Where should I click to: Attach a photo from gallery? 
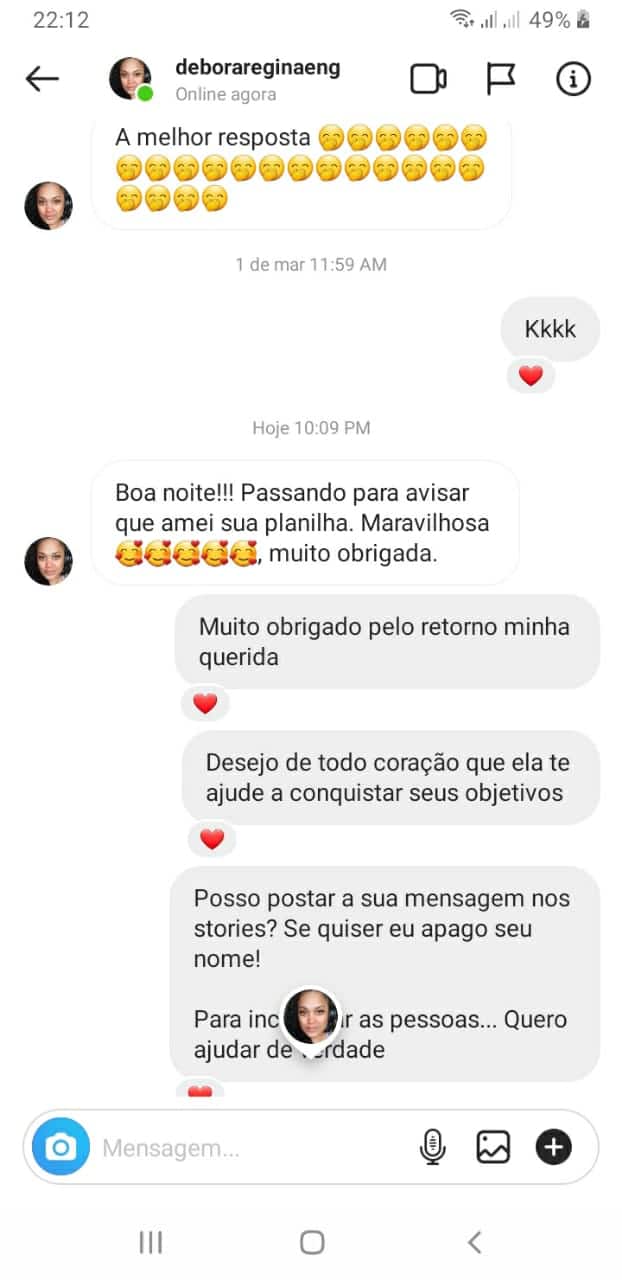[493, 1147]
